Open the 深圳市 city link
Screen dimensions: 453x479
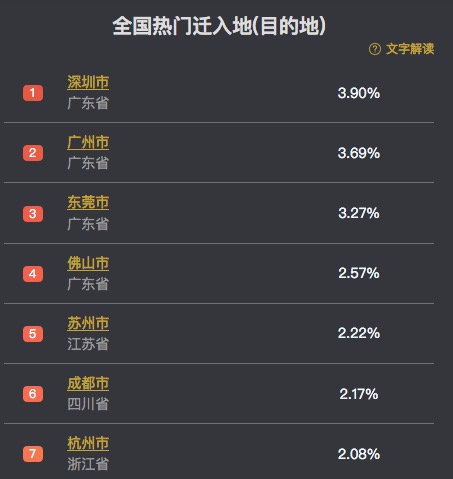point(88,82)
